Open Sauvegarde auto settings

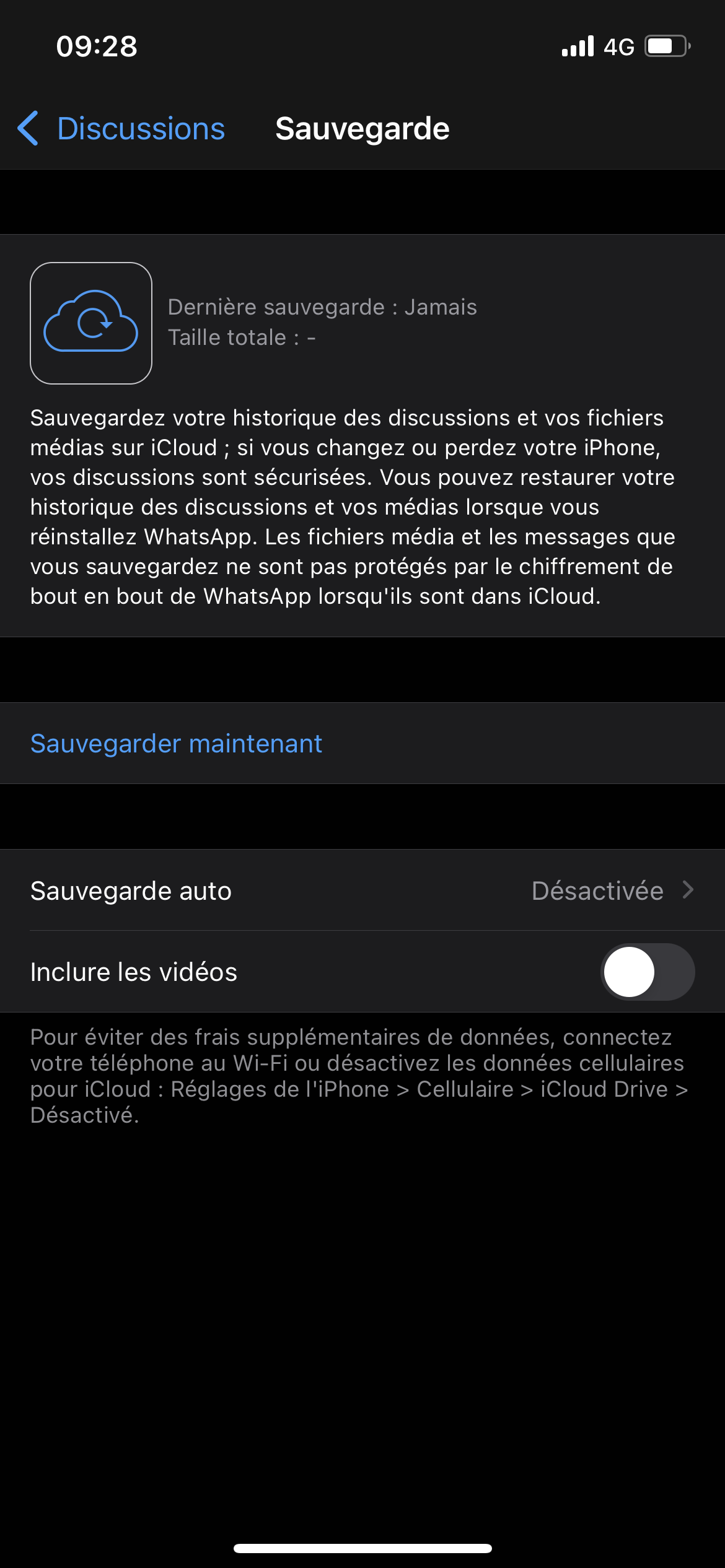tap(362, 891)
